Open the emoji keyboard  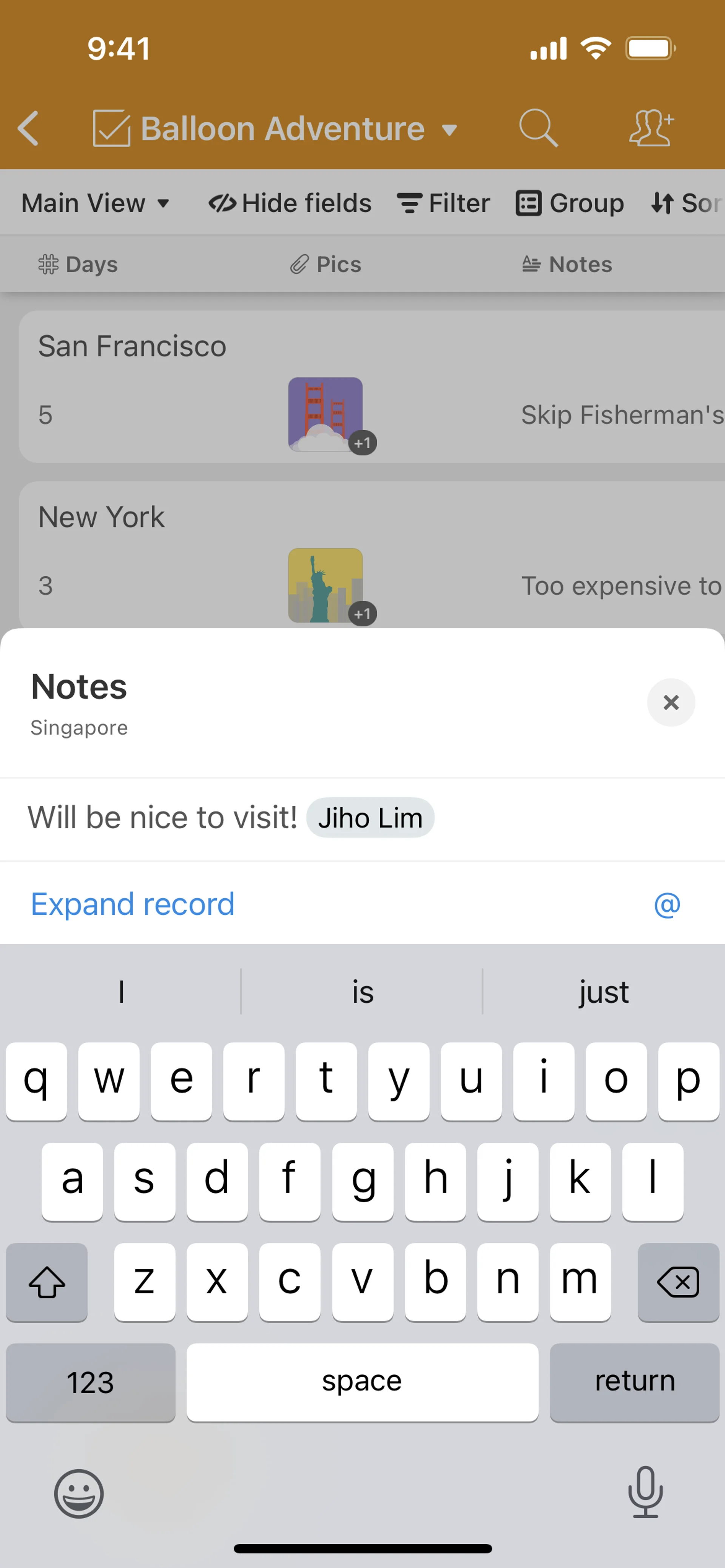click(79, 1494)
